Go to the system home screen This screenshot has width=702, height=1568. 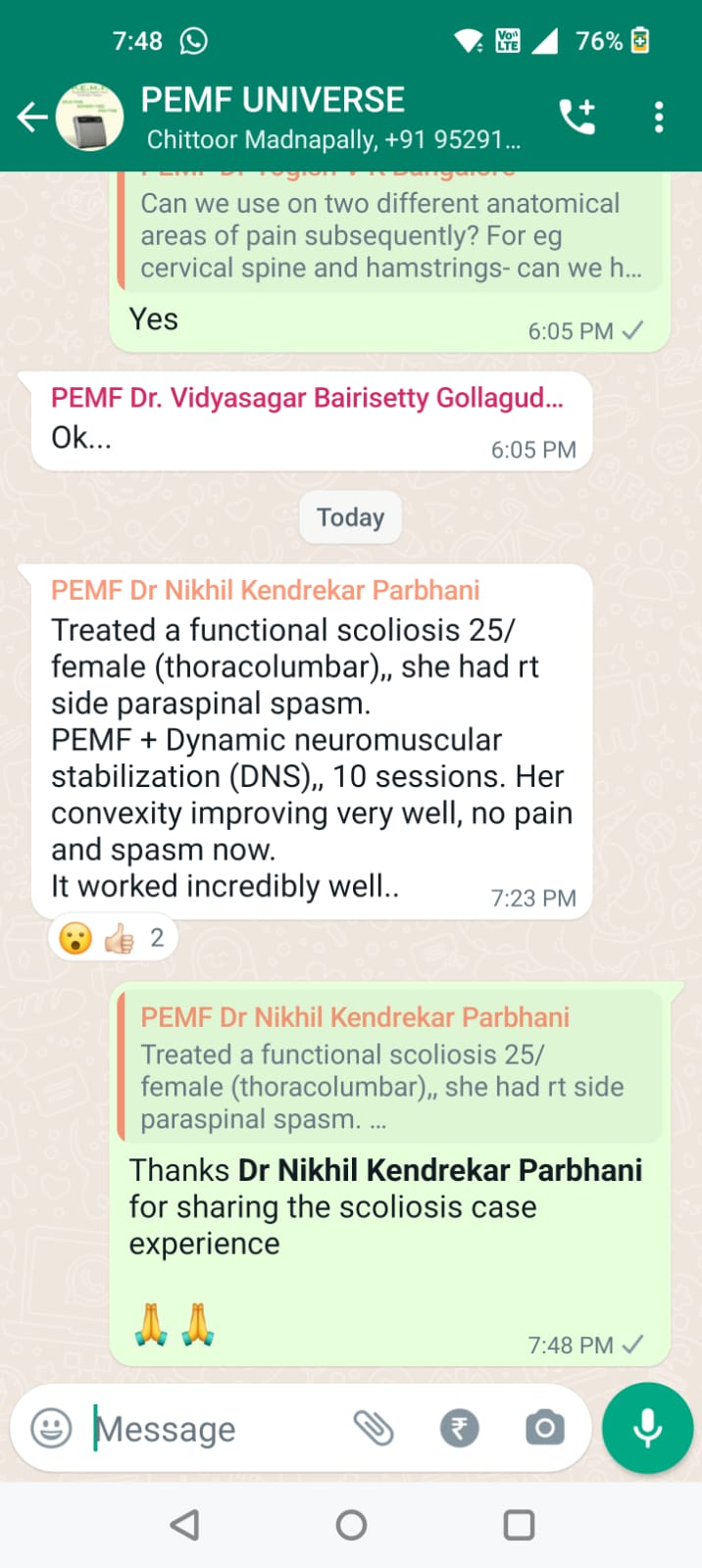tap(351, 1525)
